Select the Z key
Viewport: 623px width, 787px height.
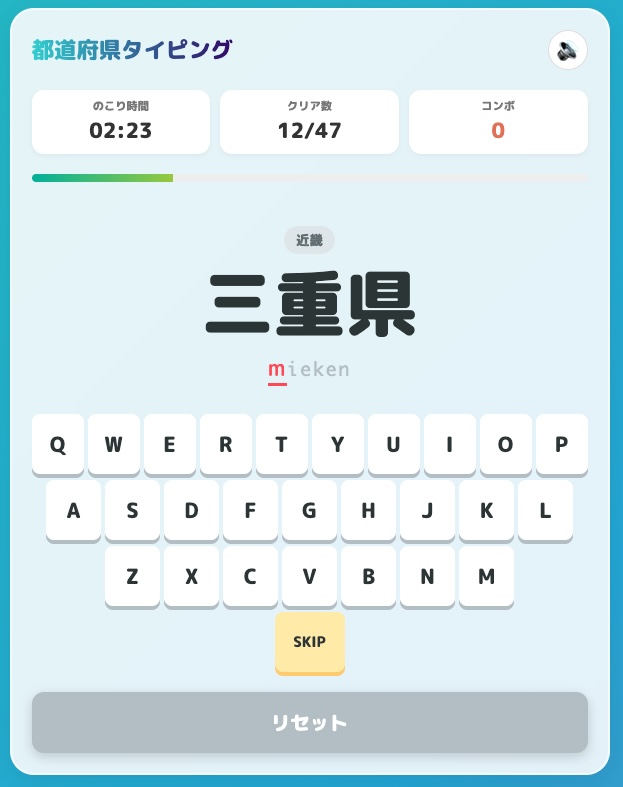[132, 575]
